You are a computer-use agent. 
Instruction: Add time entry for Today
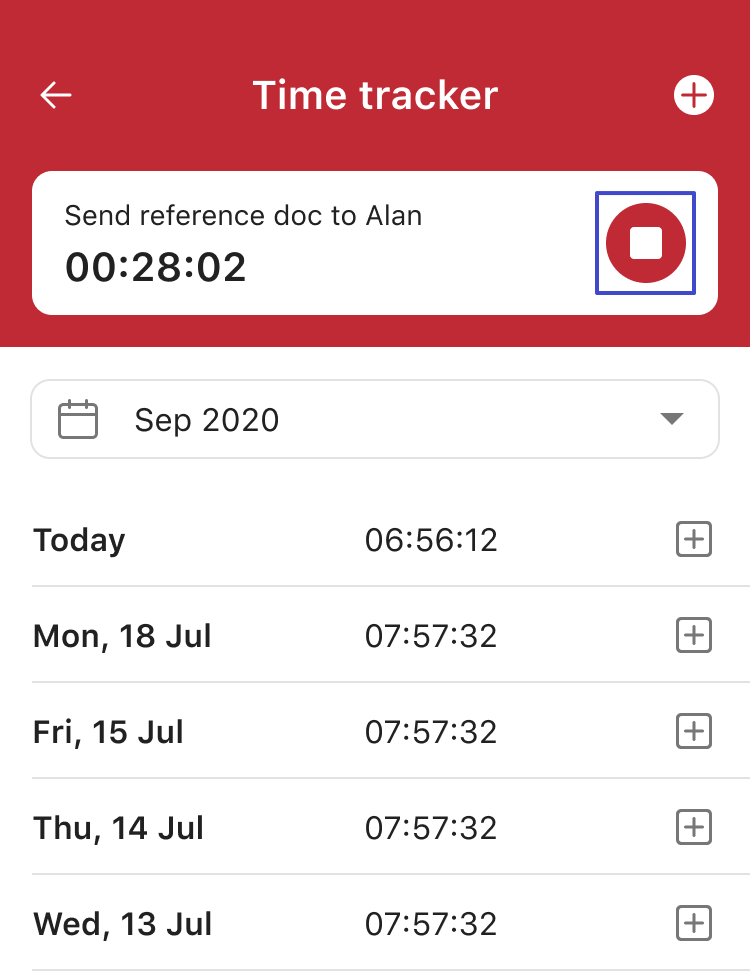pyautogui.click(x=693, y=539)
